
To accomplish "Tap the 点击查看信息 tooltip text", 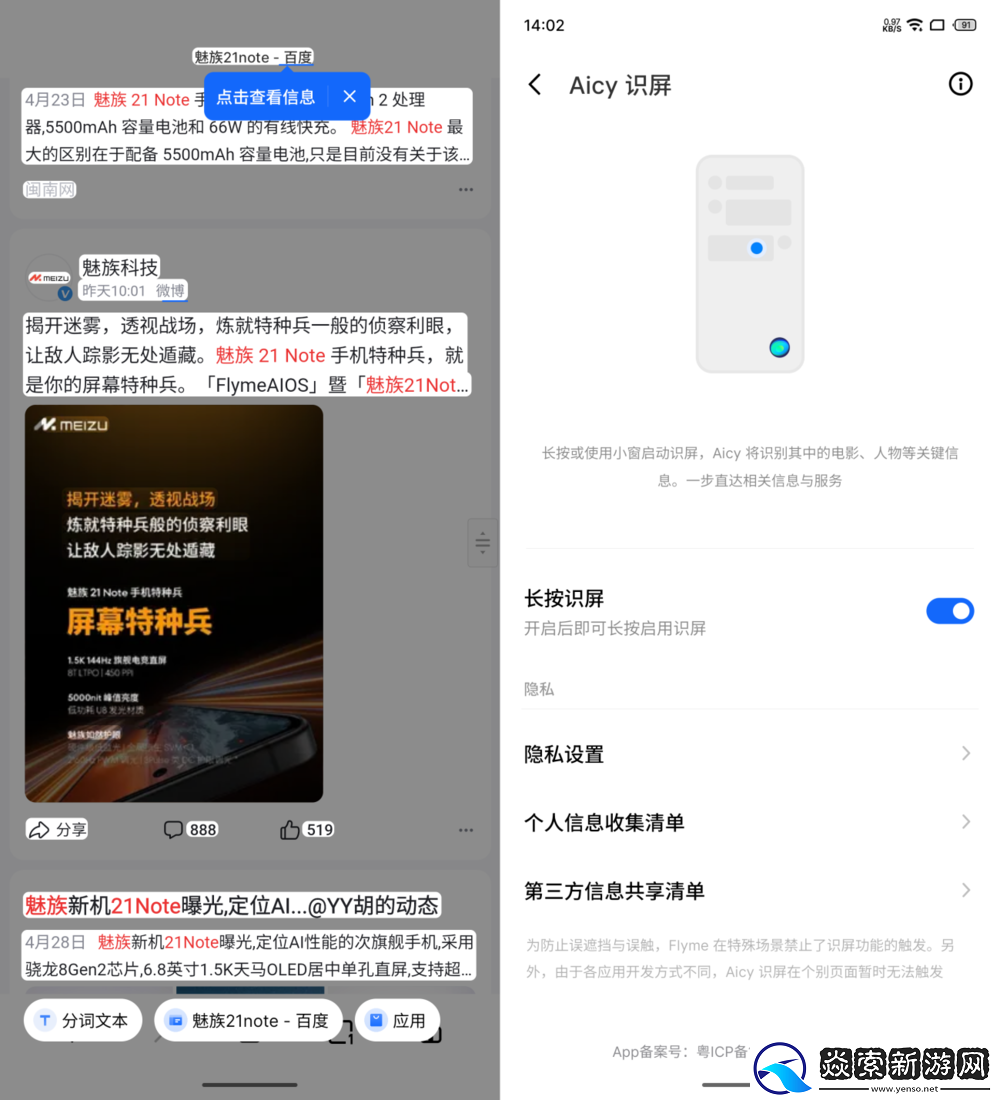I will pyautogui.click(x=266, y=97).
